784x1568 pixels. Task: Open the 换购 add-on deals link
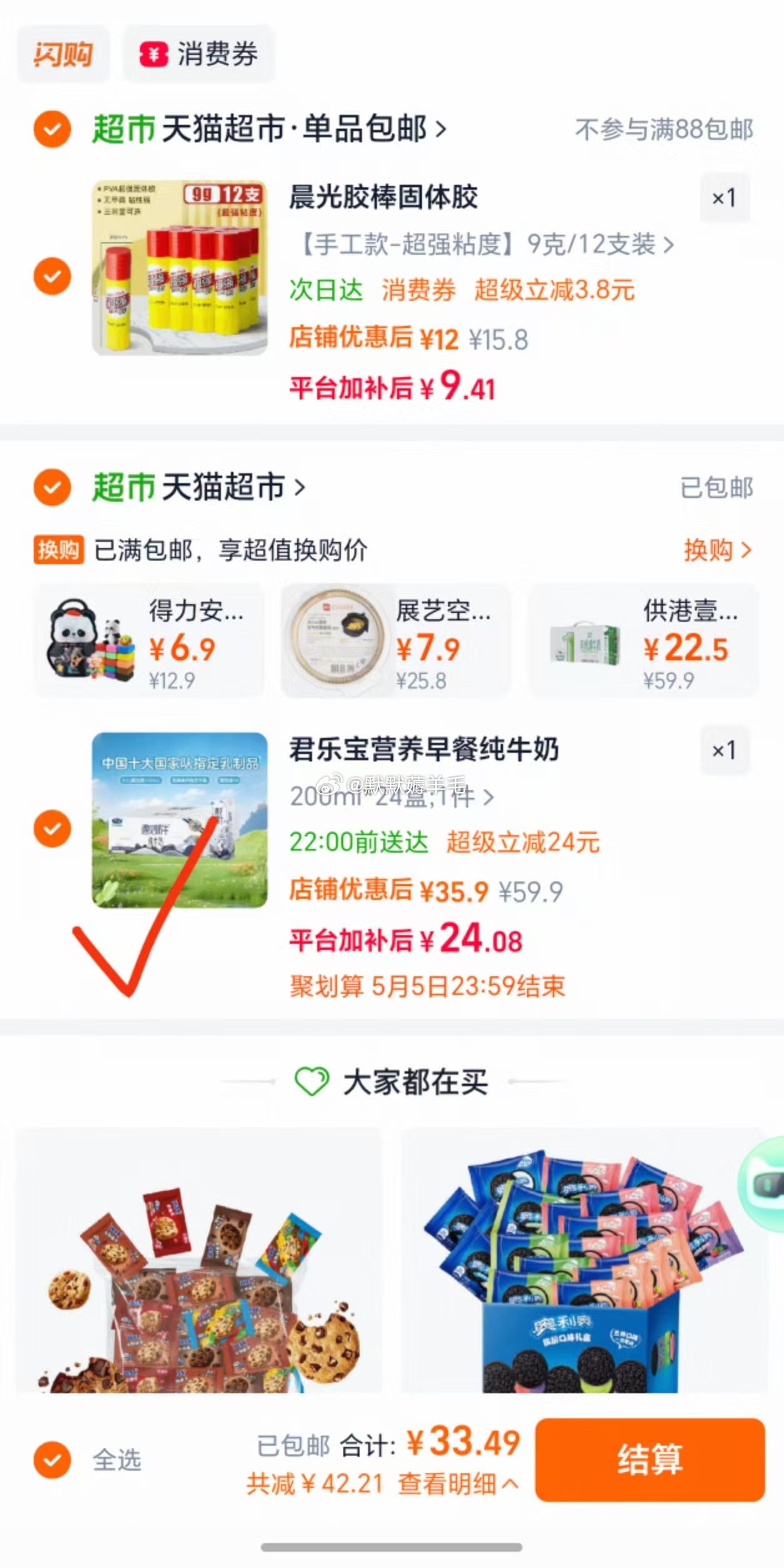(717, 550)
